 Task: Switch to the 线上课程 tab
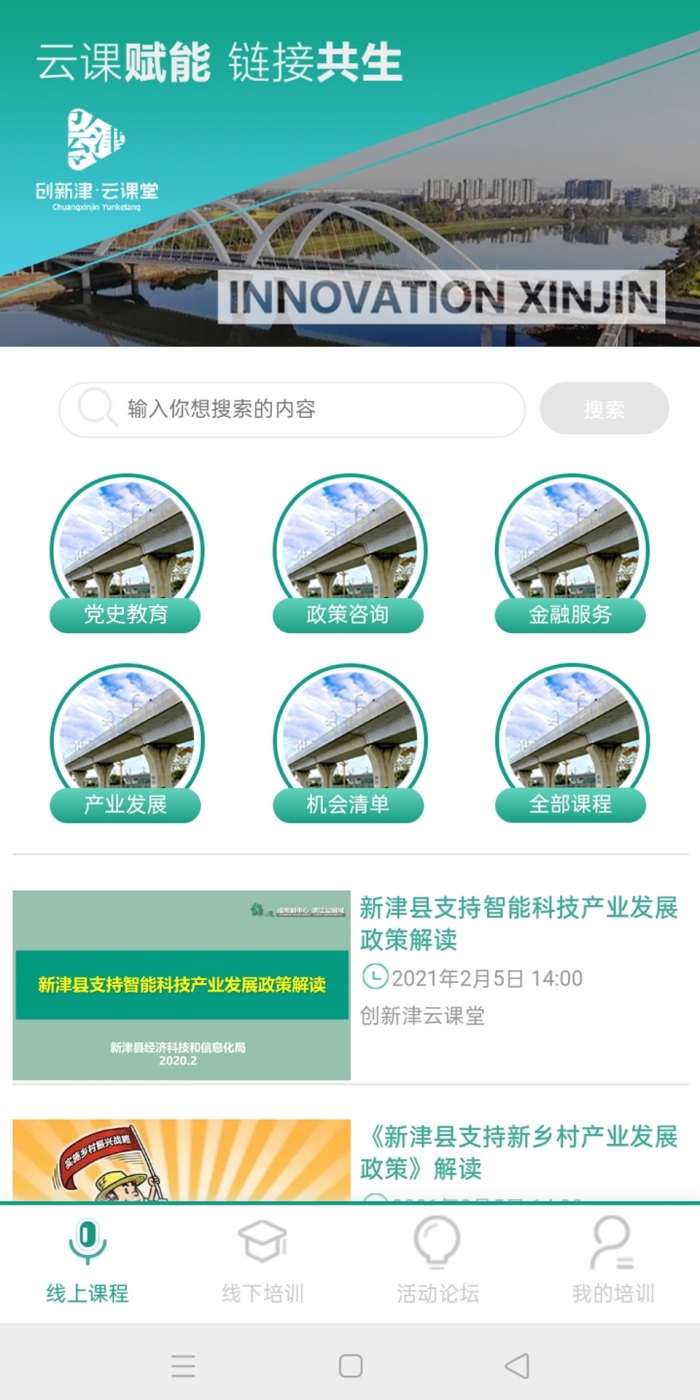point(87,1263)
